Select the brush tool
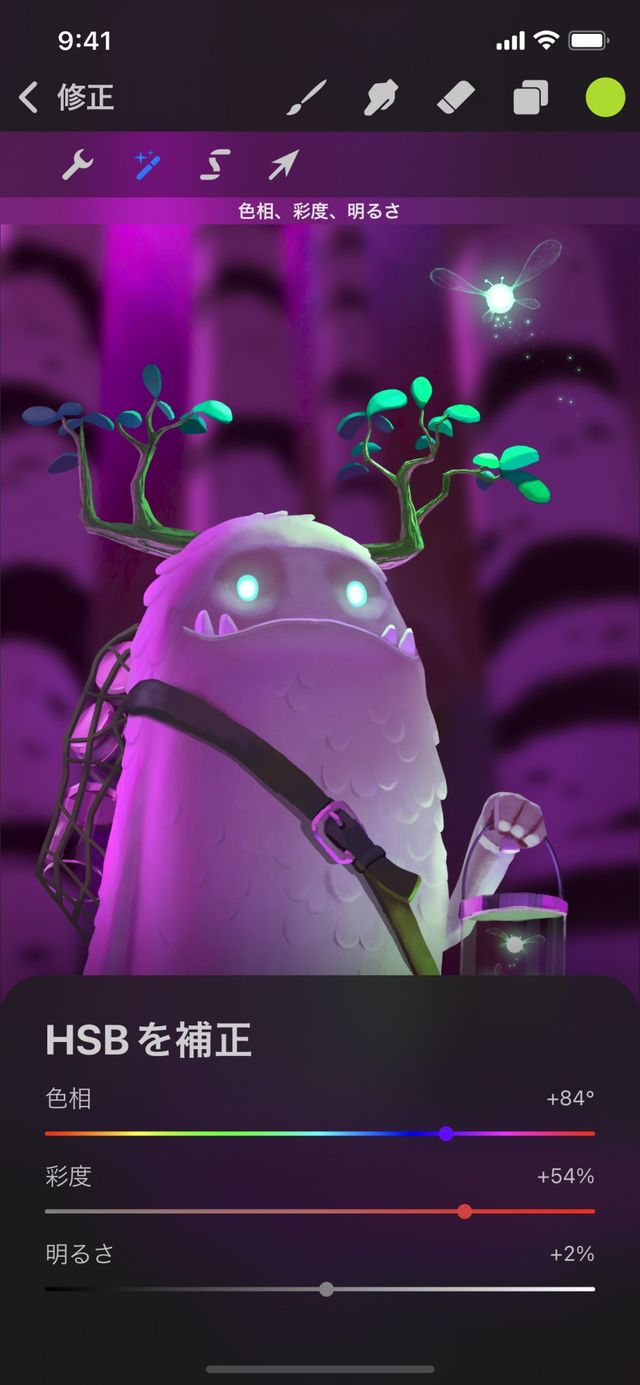This screenshot has height=1385, width=640. pyautogui.click(x=307, y=98)
